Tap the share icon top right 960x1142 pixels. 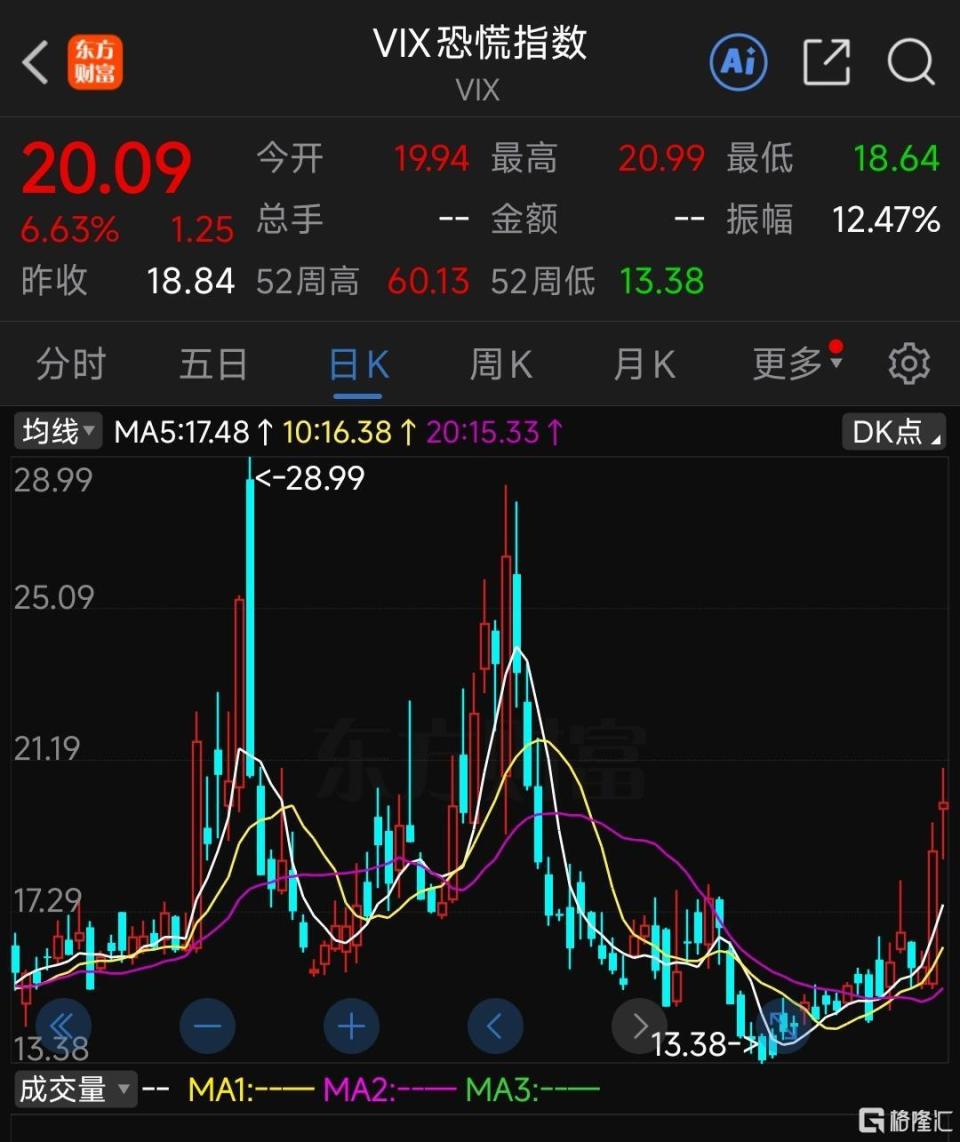[825, 61]
